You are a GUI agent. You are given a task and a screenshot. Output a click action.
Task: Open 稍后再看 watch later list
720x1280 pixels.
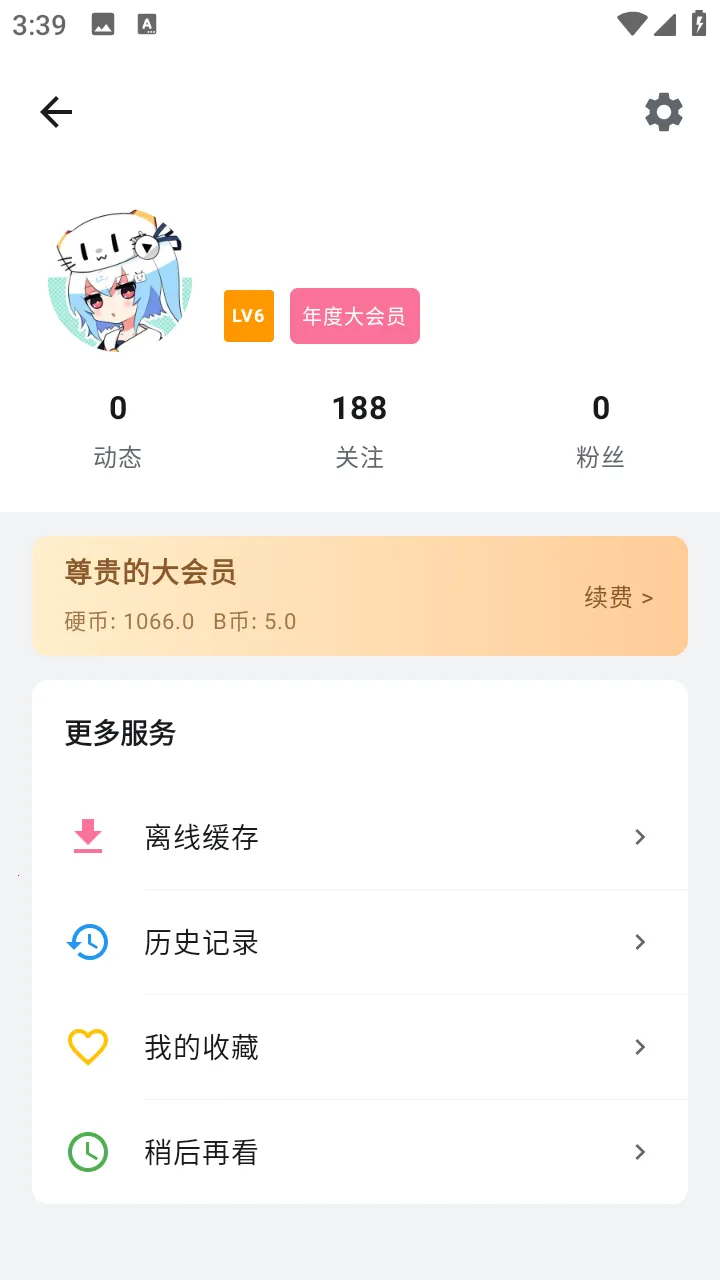click(x=360, y=1152)
